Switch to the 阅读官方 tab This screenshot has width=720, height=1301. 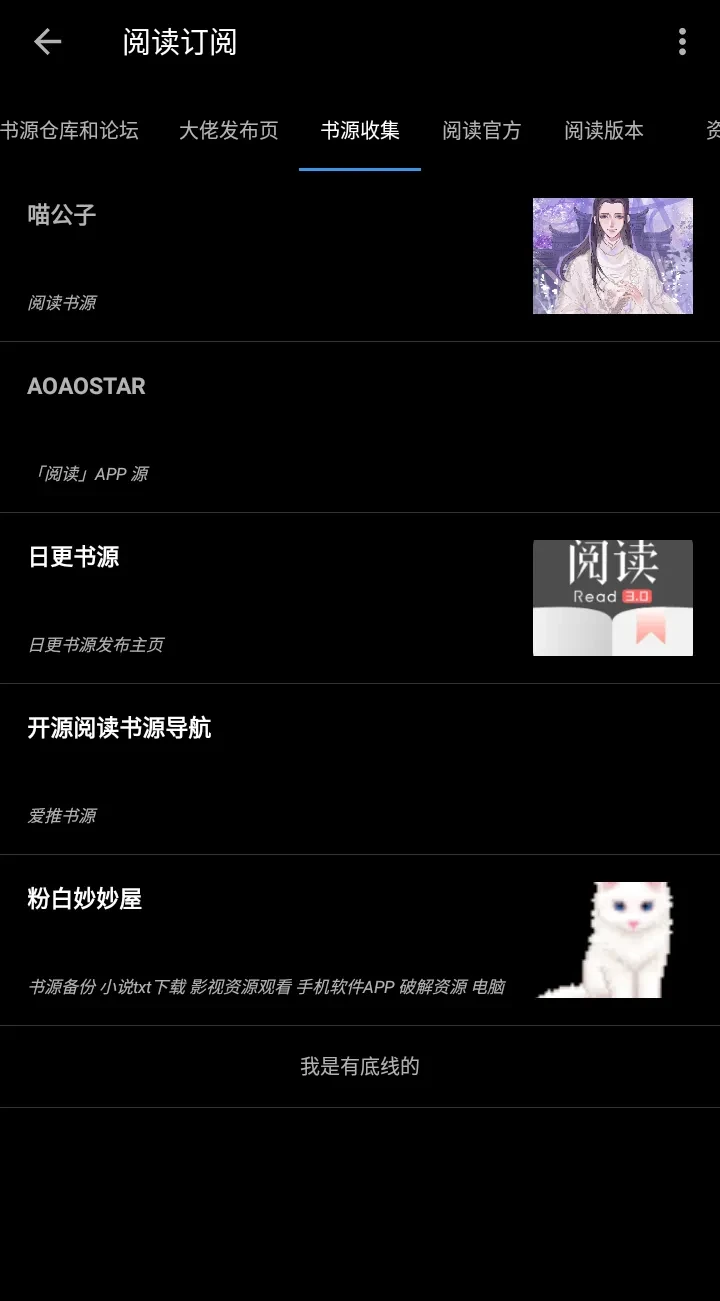tap(481, 131)
